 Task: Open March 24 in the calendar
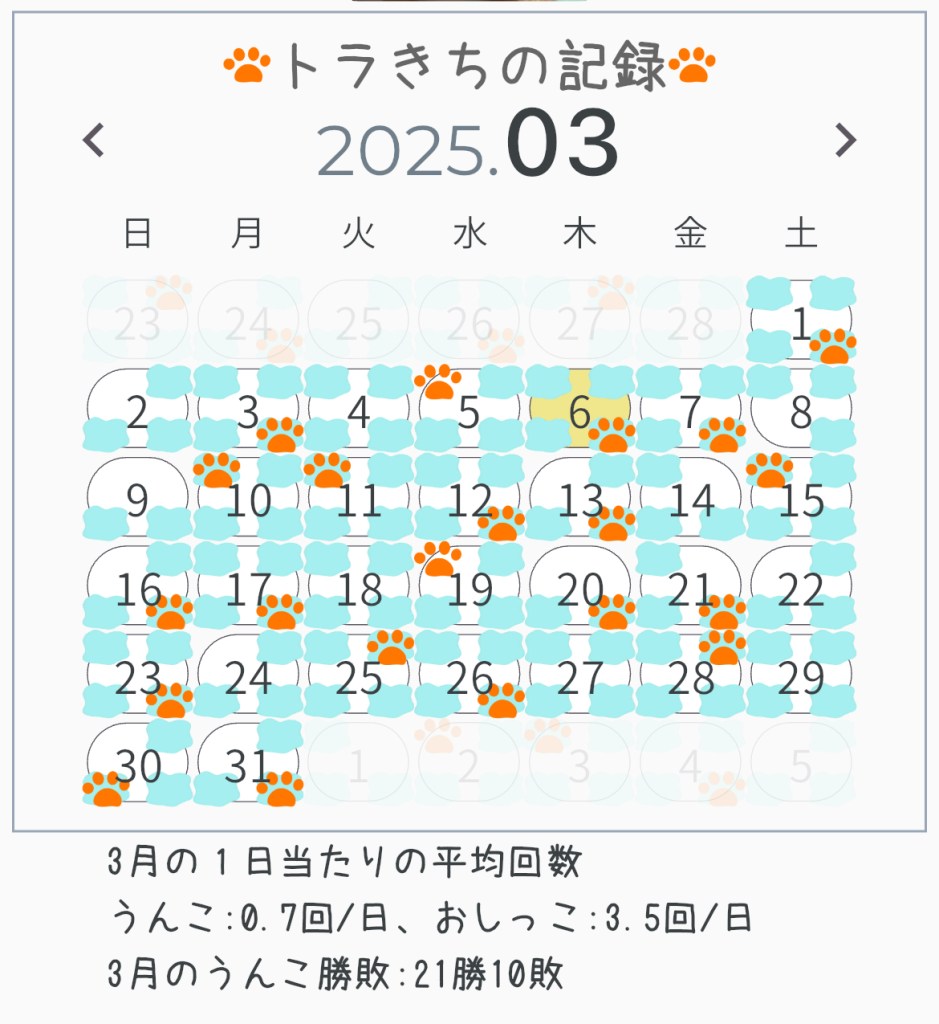(248, 679)
